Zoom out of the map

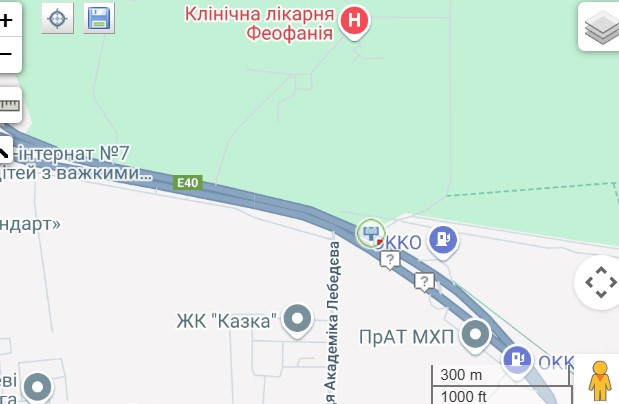point(6,54)
